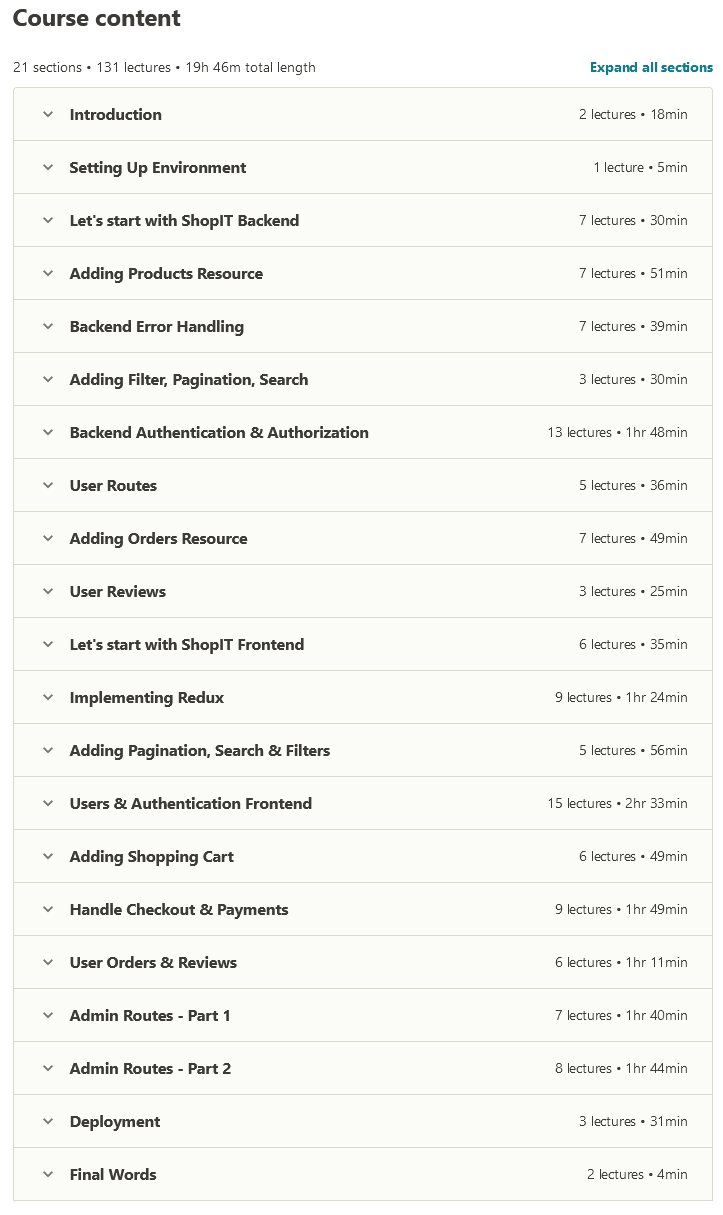Viewport: 723px width, 1215px height.
Task: Expand the User Reviews section
Action: [363, 591]
